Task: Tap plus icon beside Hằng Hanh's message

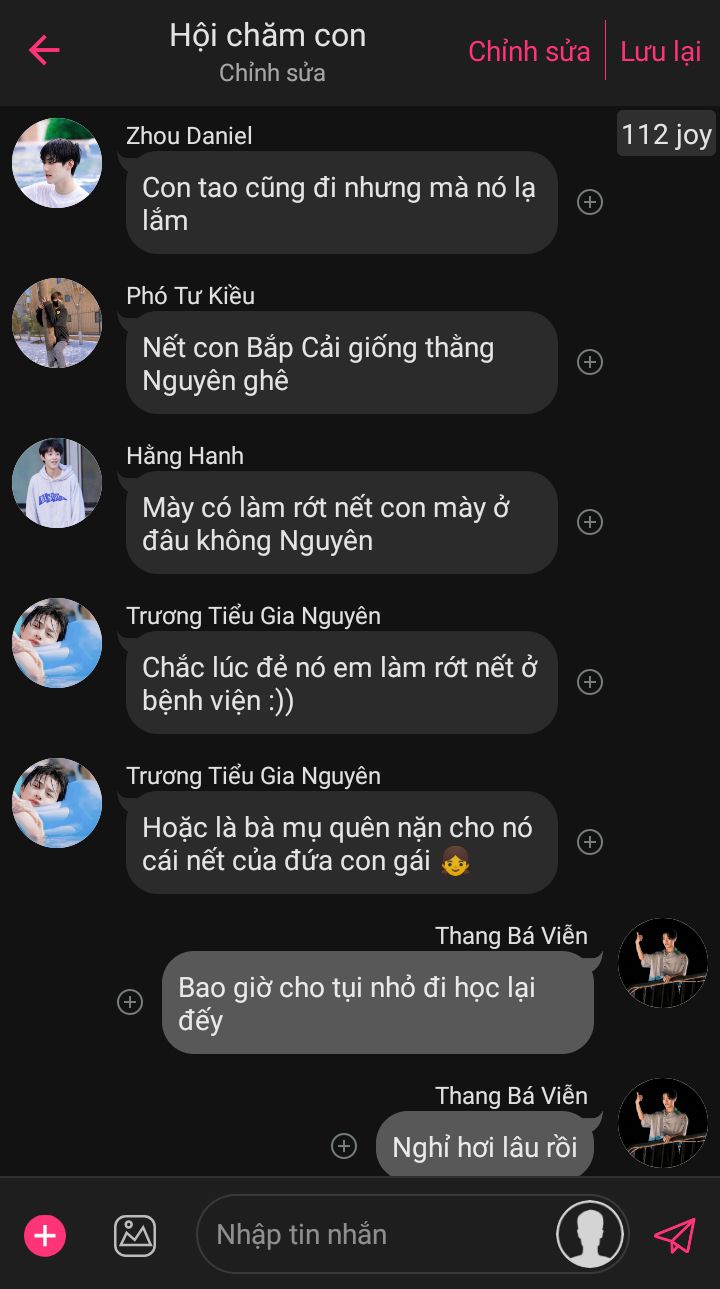Action: 590,522
